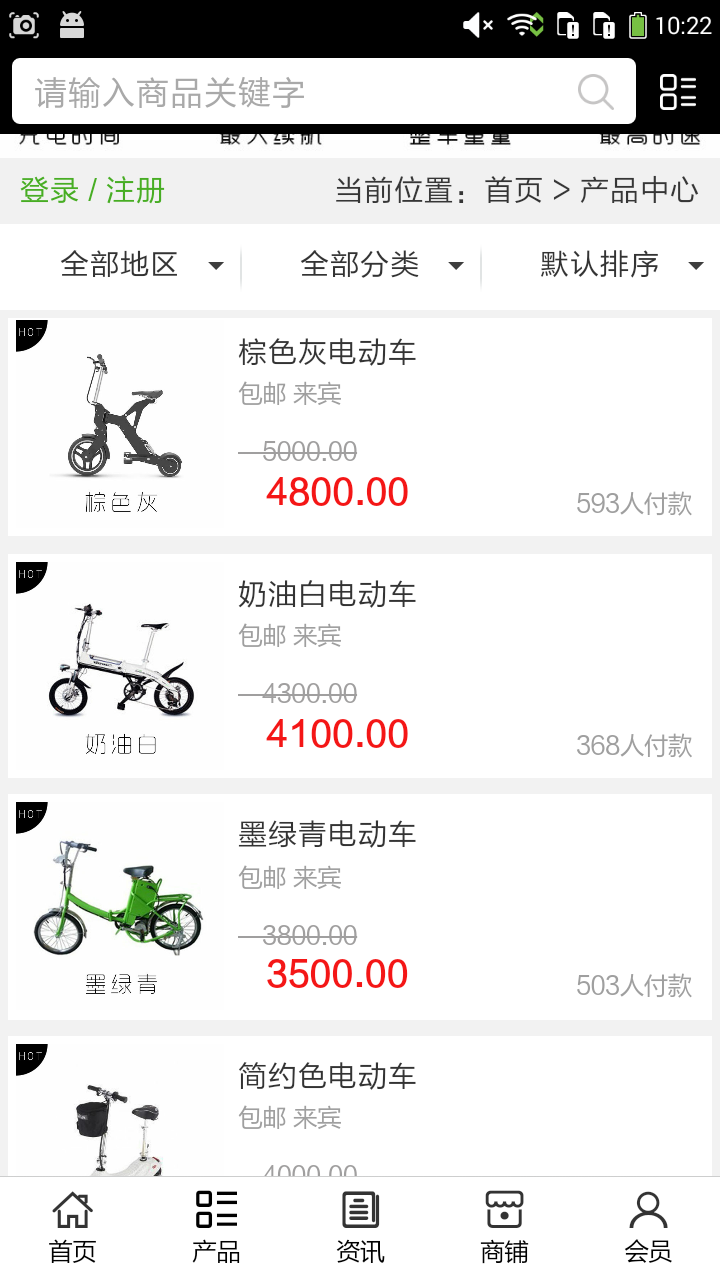This screenshot has height=1280, width=720.
Task: Tap the product keyword search field
Action: [300, 92]
